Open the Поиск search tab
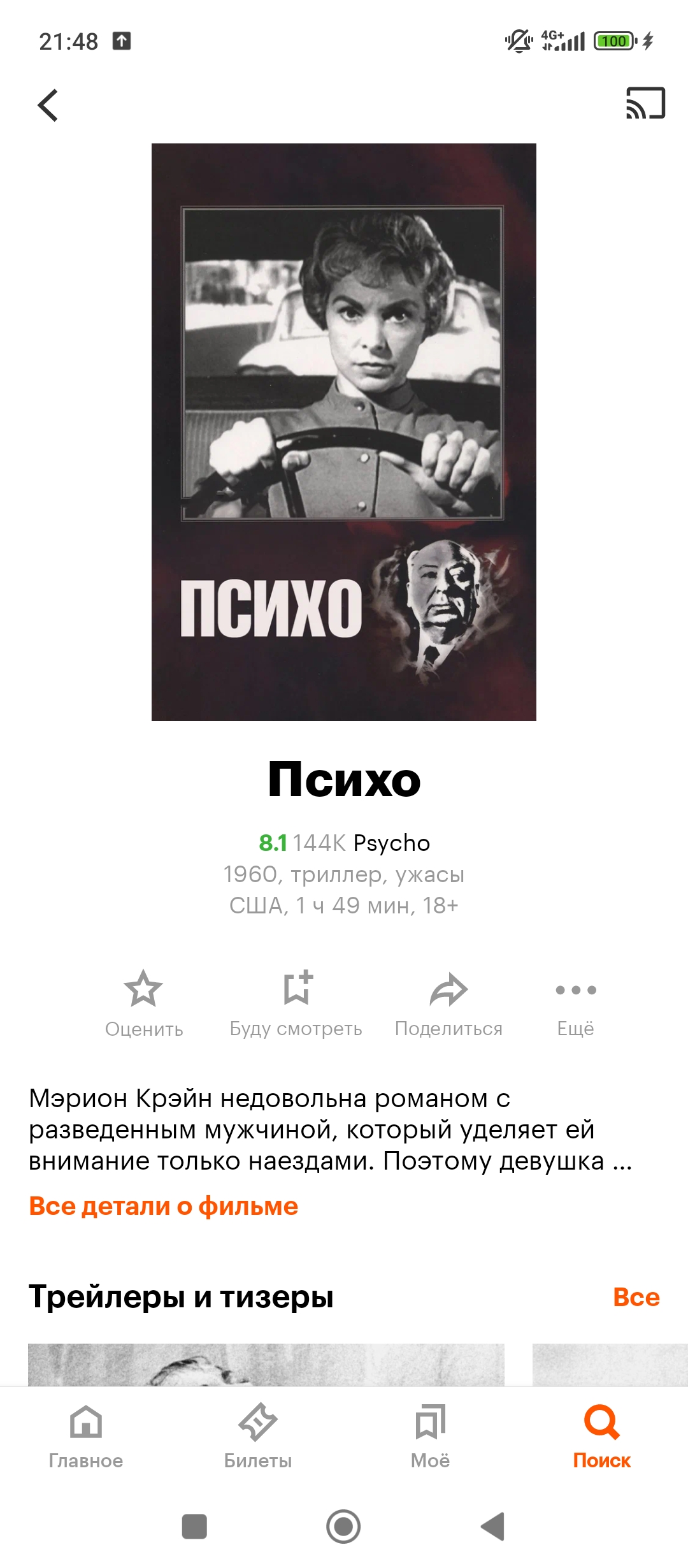Image resolution: width=688 pixels, height=1568 pixels. coord(602,1437)
